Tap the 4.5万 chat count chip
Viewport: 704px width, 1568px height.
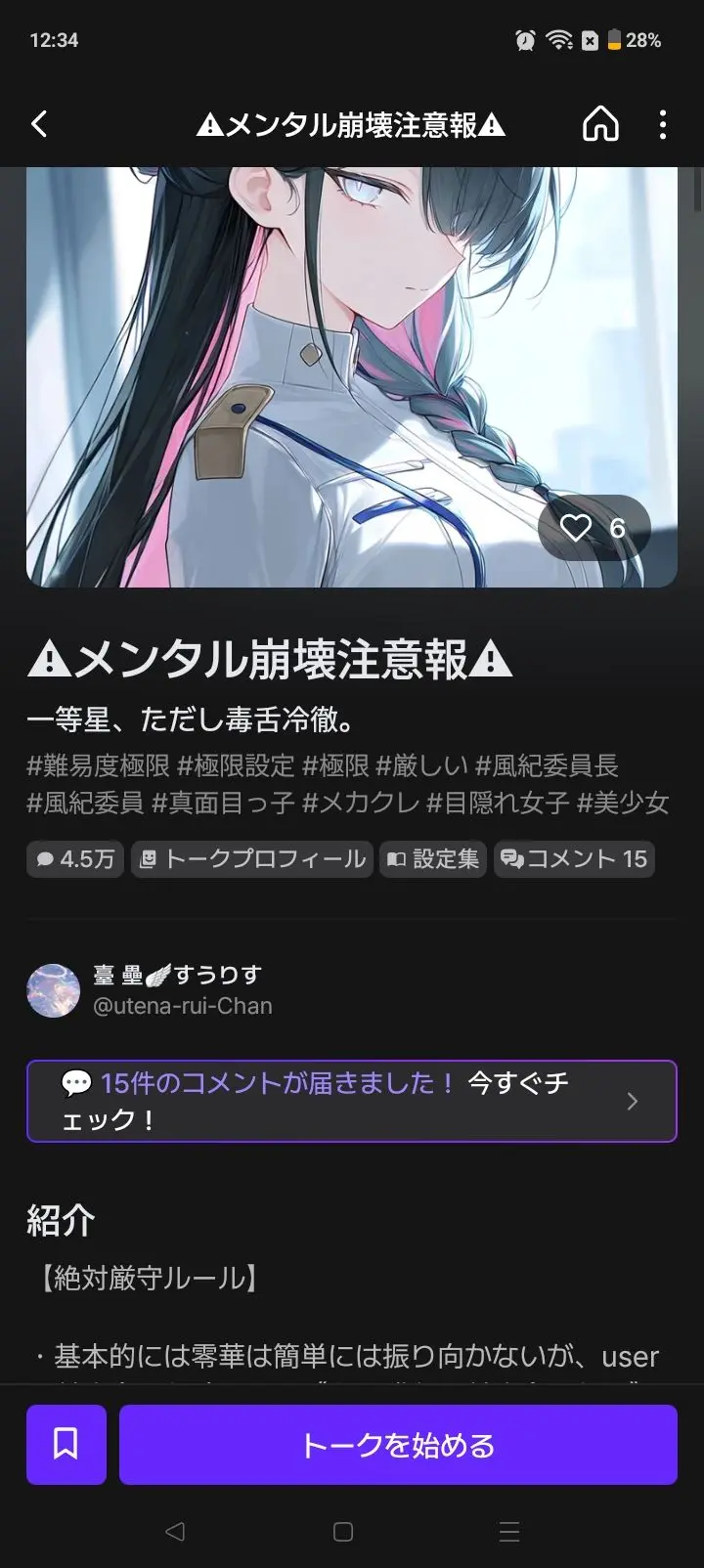[x=75, y=859]
